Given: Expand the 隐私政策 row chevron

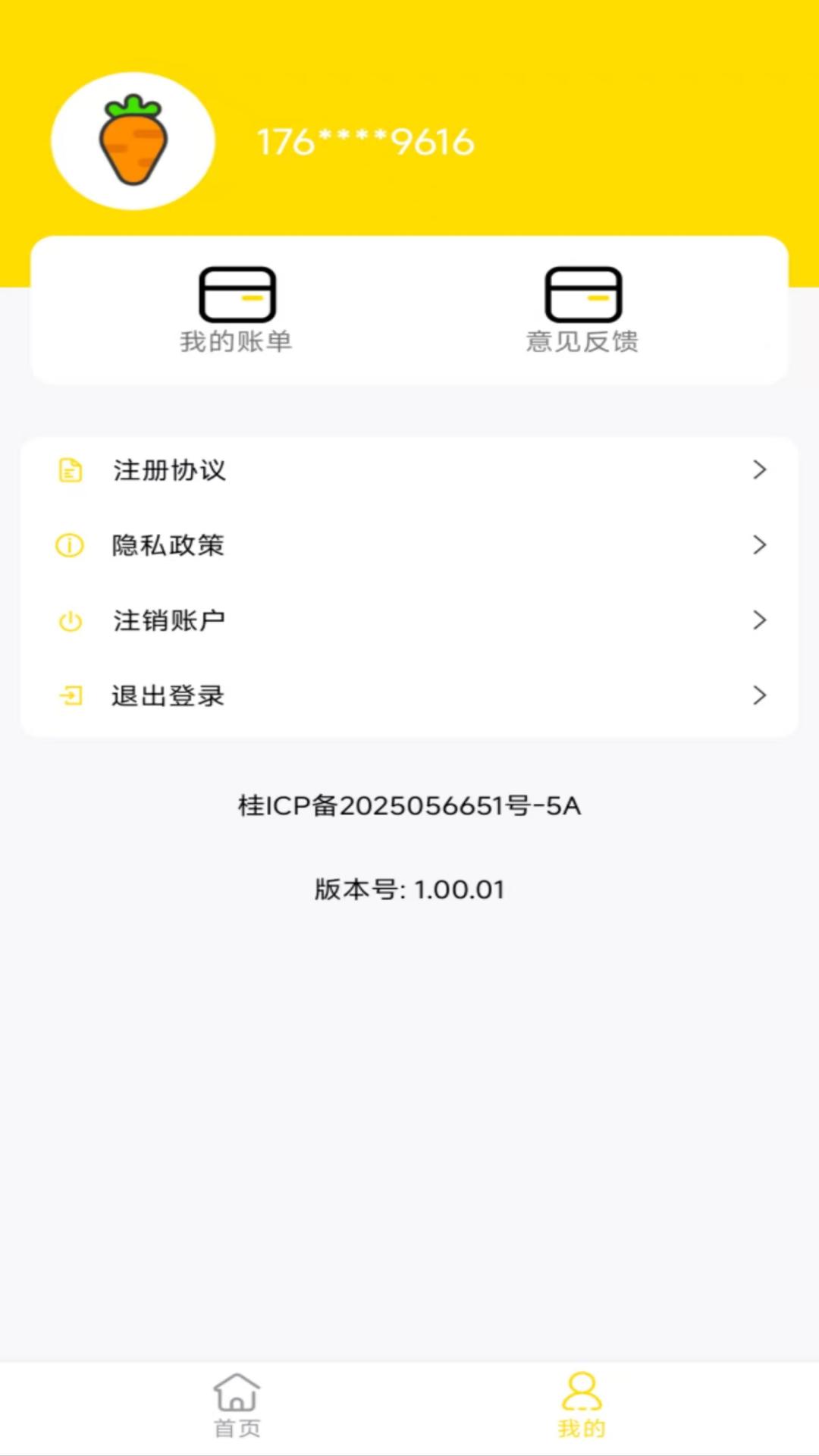Looking at the screenshot, I should point(761,544).
